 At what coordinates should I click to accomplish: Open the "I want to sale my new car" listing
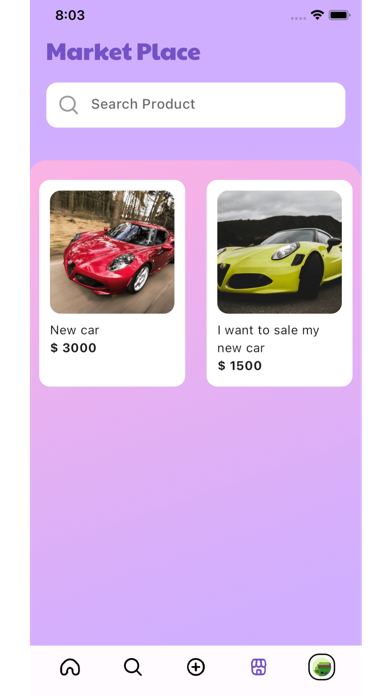point(279,283)
